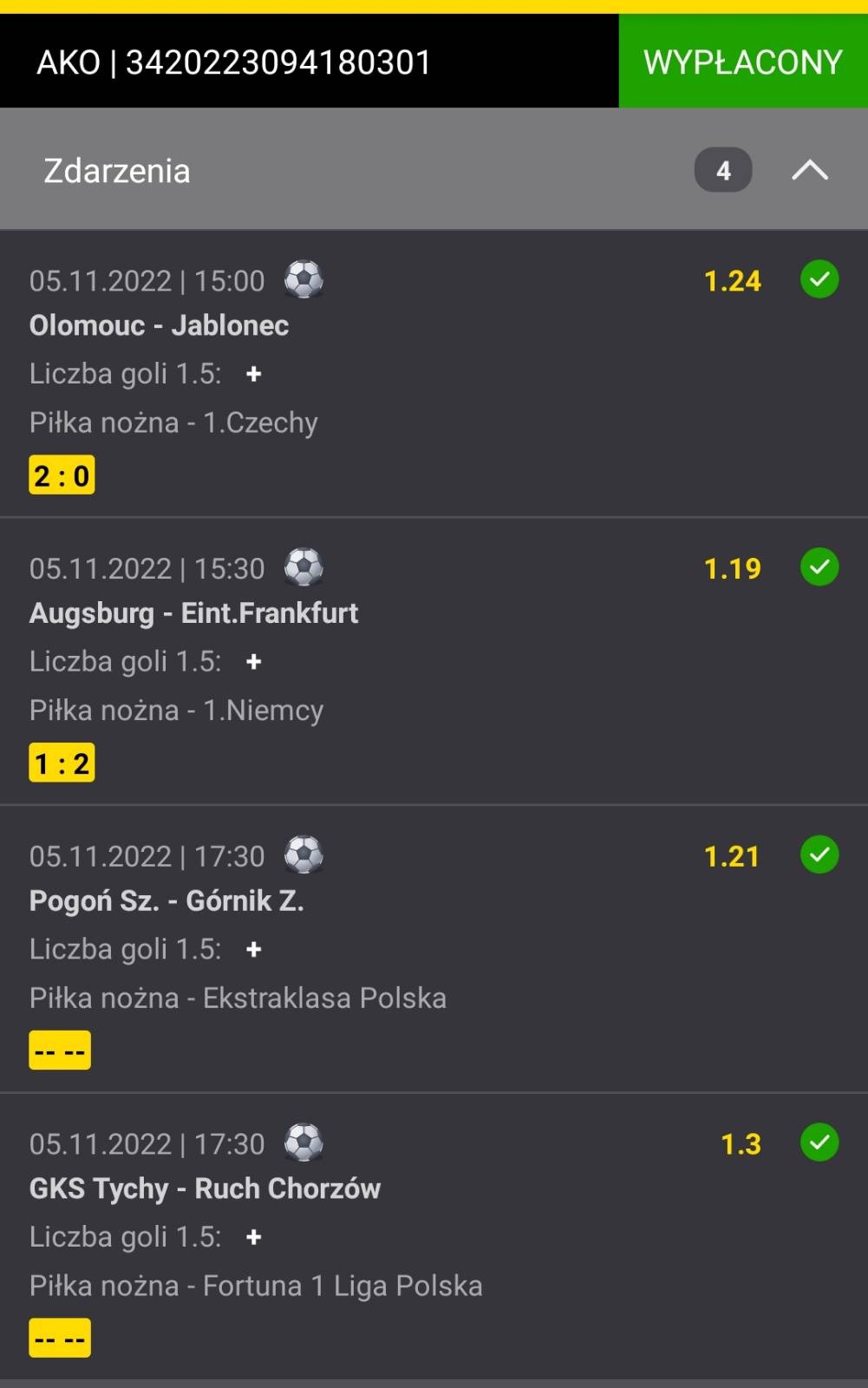The width and height of the screenshot is (868, 1388).
Task: Open the GKS Tychy - Ruch Chorzów event
Action: click(x=205, y=1188)
